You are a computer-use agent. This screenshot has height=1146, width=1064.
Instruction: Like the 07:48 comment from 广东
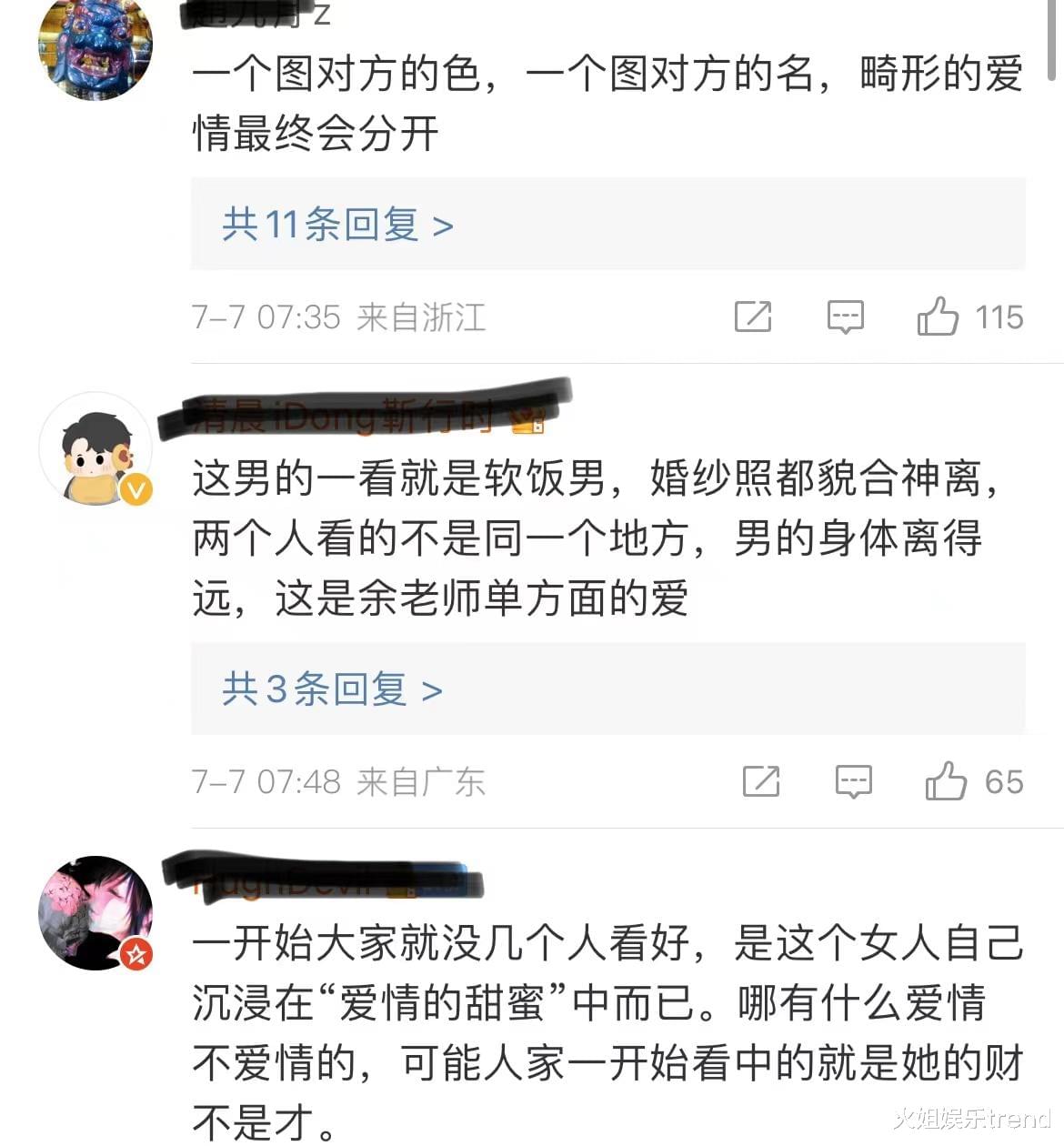tap(945, 781)
